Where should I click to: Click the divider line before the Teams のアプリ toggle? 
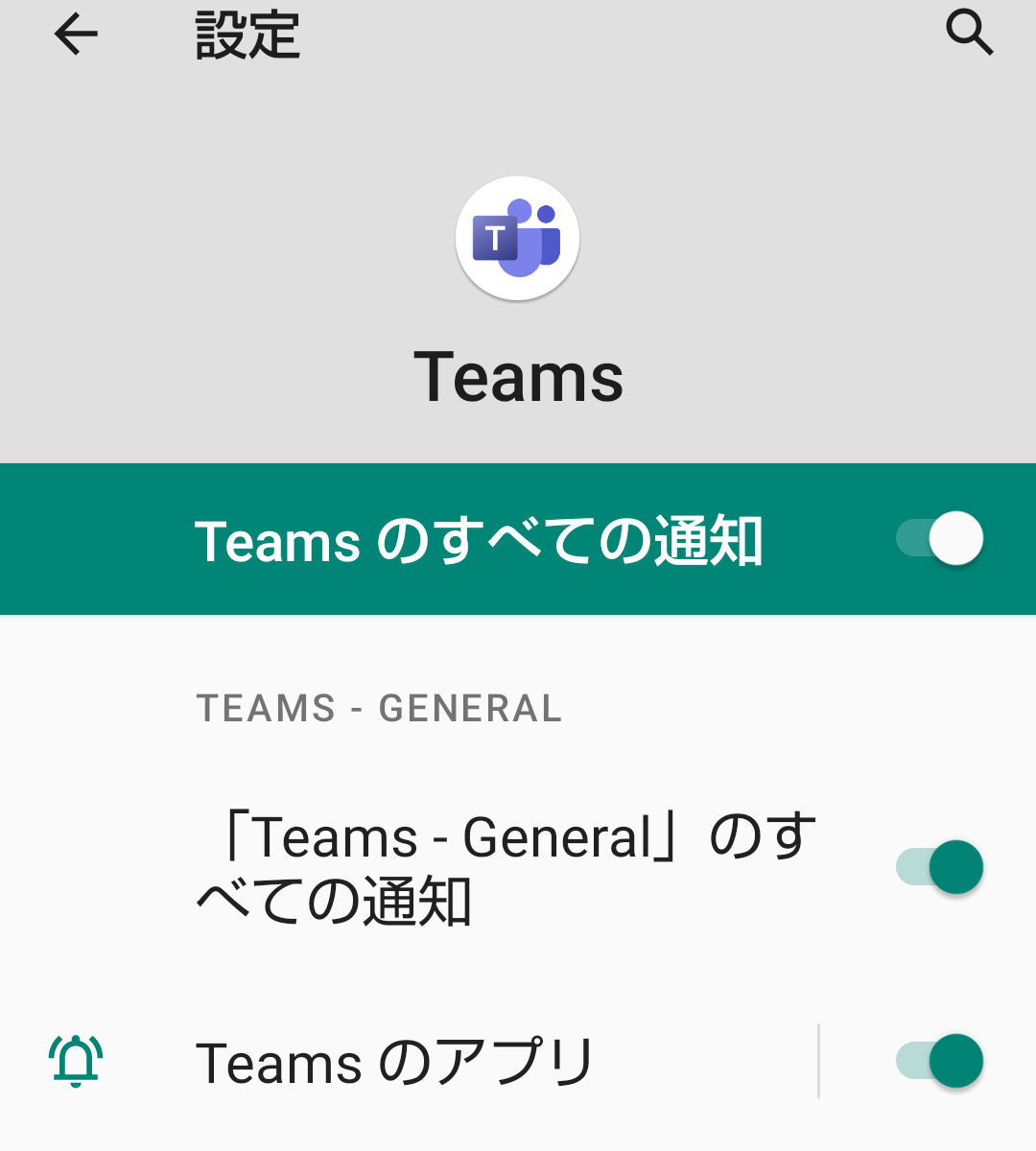[820, 1059]
